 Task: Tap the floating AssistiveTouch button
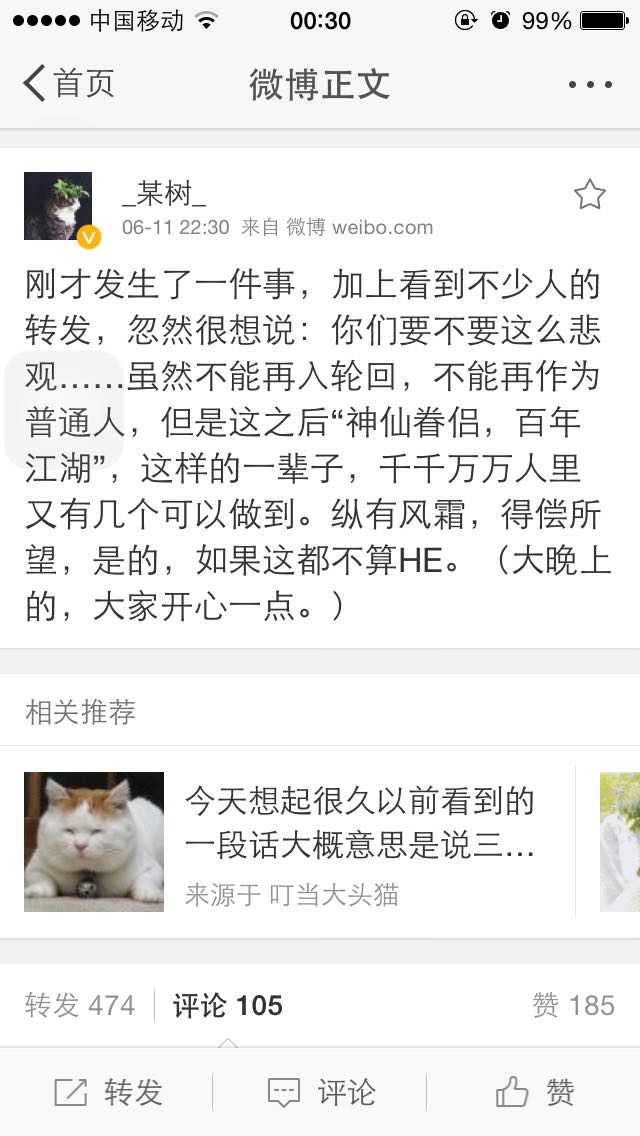(64, 410)
